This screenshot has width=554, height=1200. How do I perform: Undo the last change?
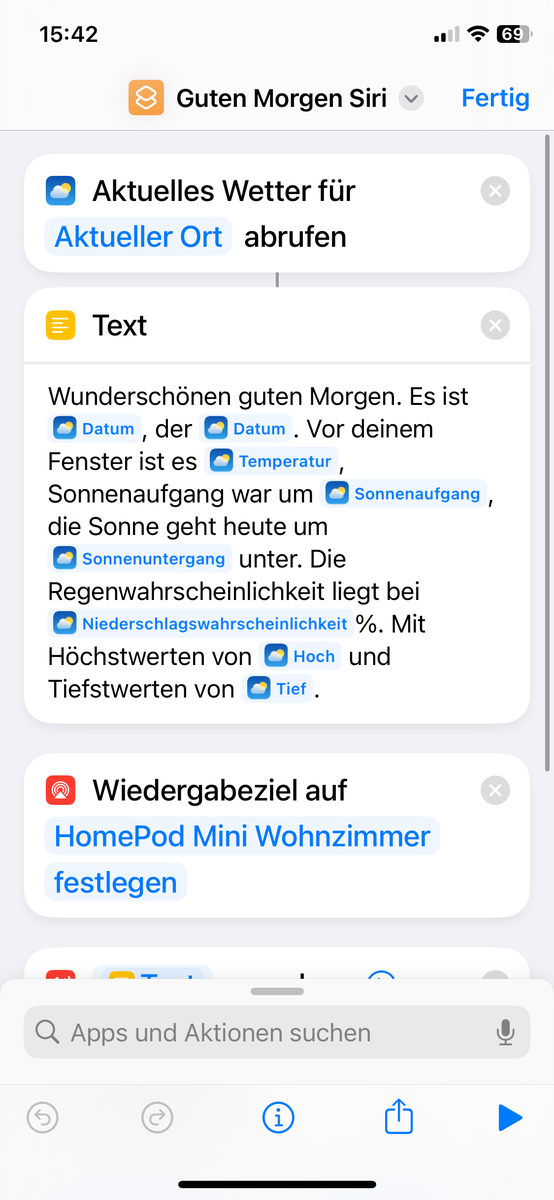tap(42, 1118)
